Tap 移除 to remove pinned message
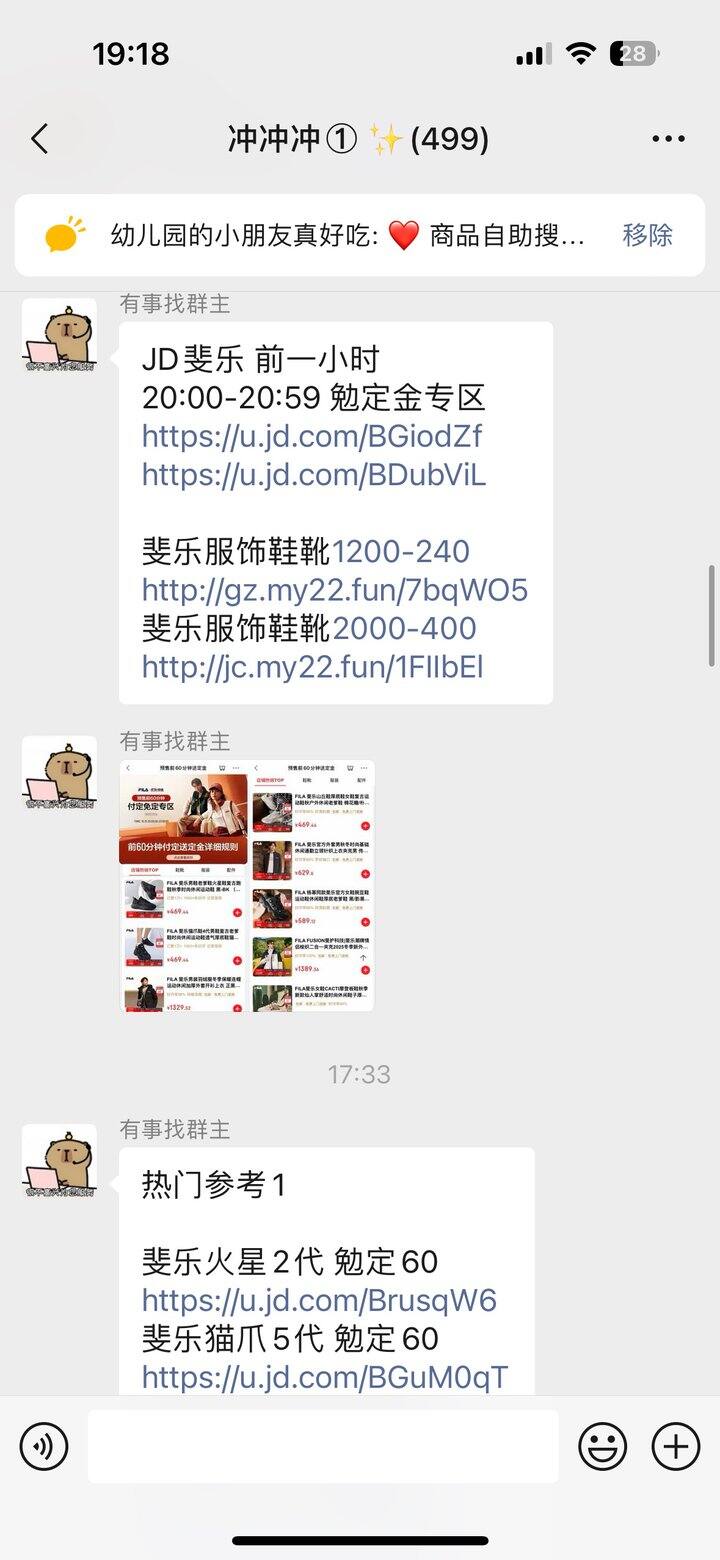 point(647,235)
